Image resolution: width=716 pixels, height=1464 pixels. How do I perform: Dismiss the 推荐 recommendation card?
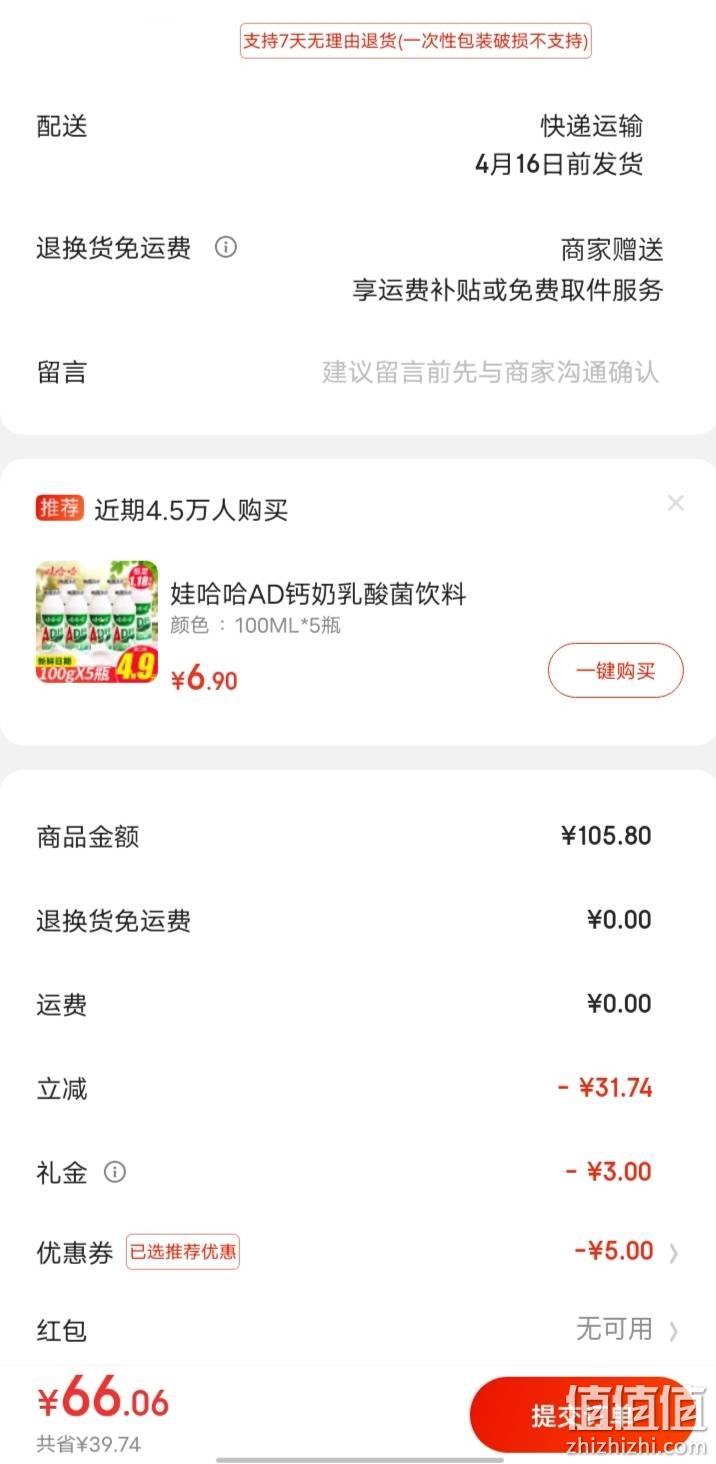pyautogui.click(x=676, y=503)
